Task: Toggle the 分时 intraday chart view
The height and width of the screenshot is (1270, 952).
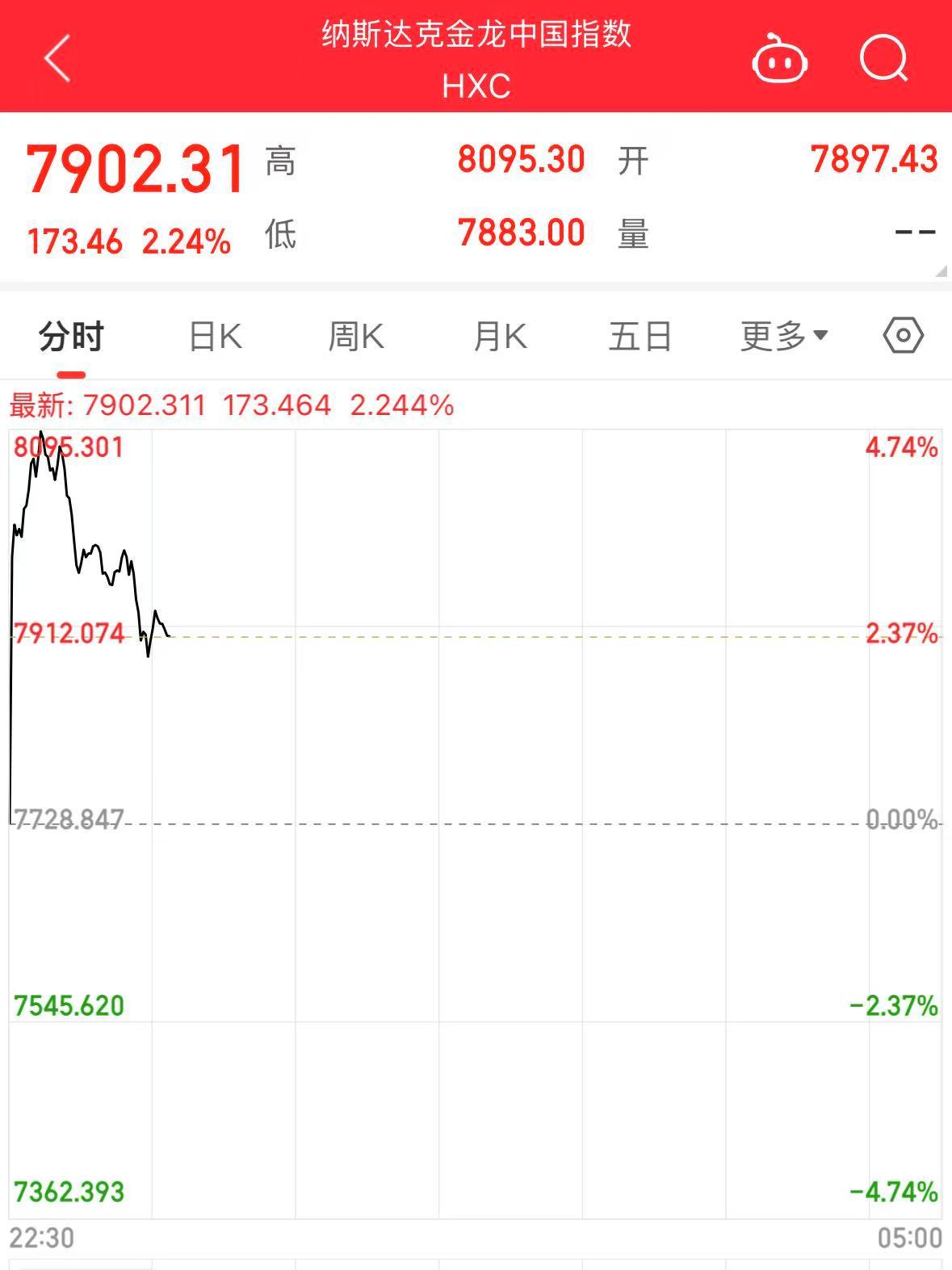Action: coord(69,335)
